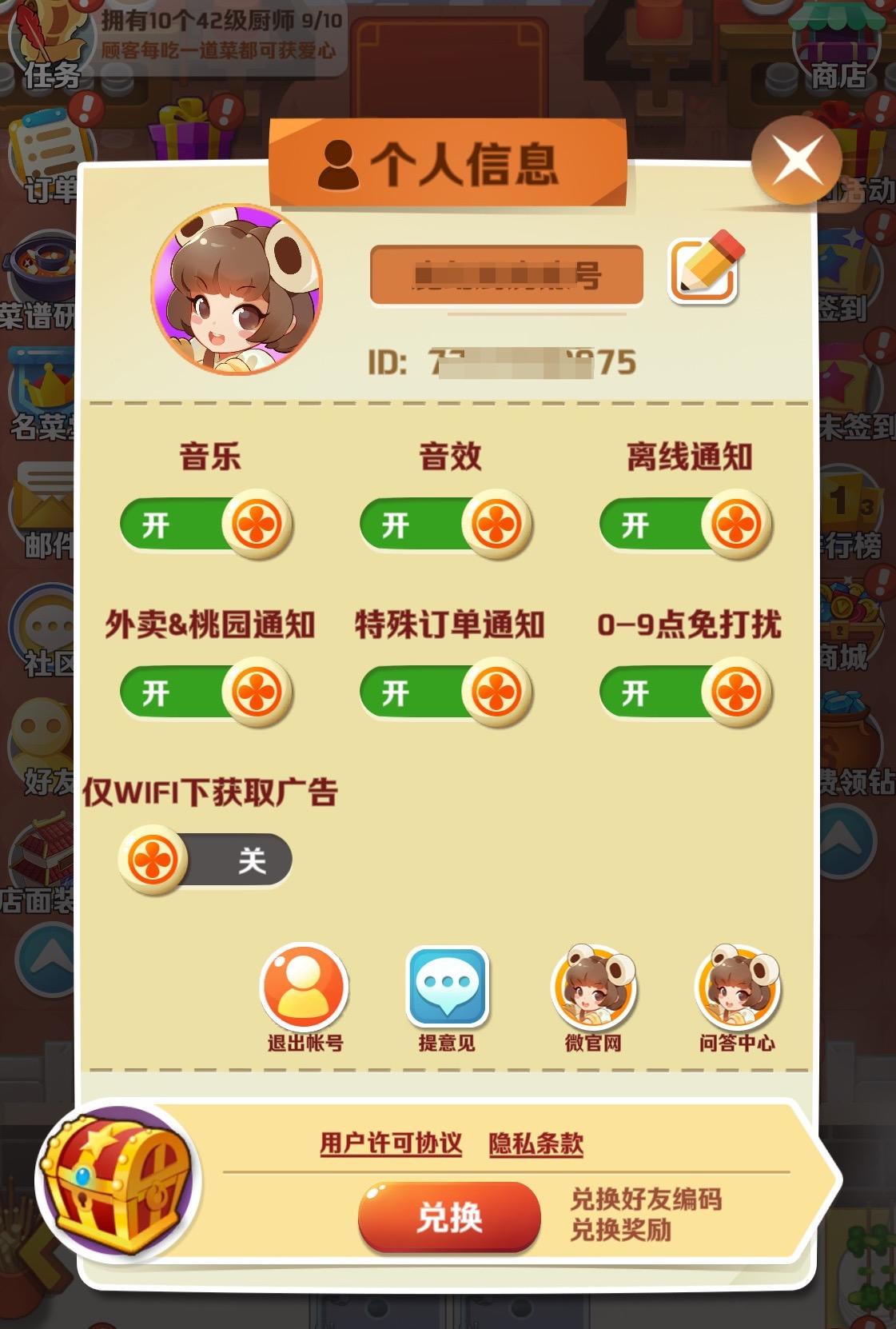Close the 个人信息 dialog
This screenshot has width=896, height=1329.
796,161
